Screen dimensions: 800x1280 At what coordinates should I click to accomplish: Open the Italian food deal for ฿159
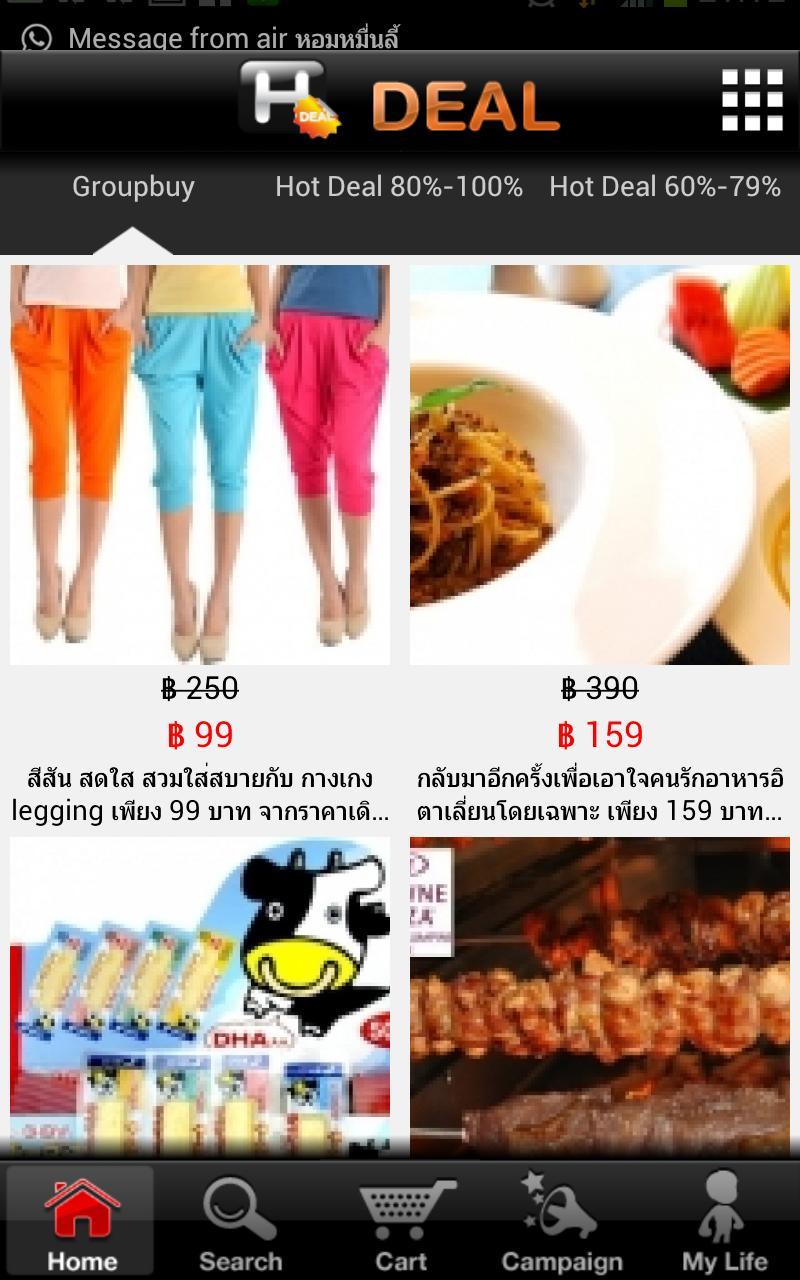tap(600, 465)
